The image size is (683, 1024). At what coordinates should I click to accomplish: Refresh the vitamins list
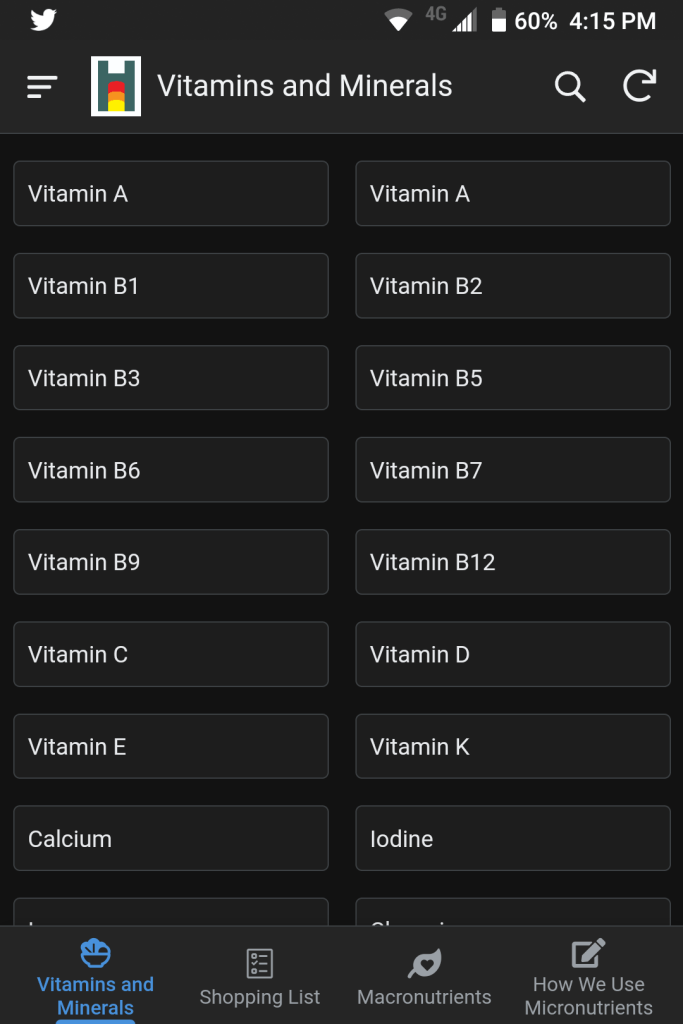pyautogui.click(x=640, y=86)
